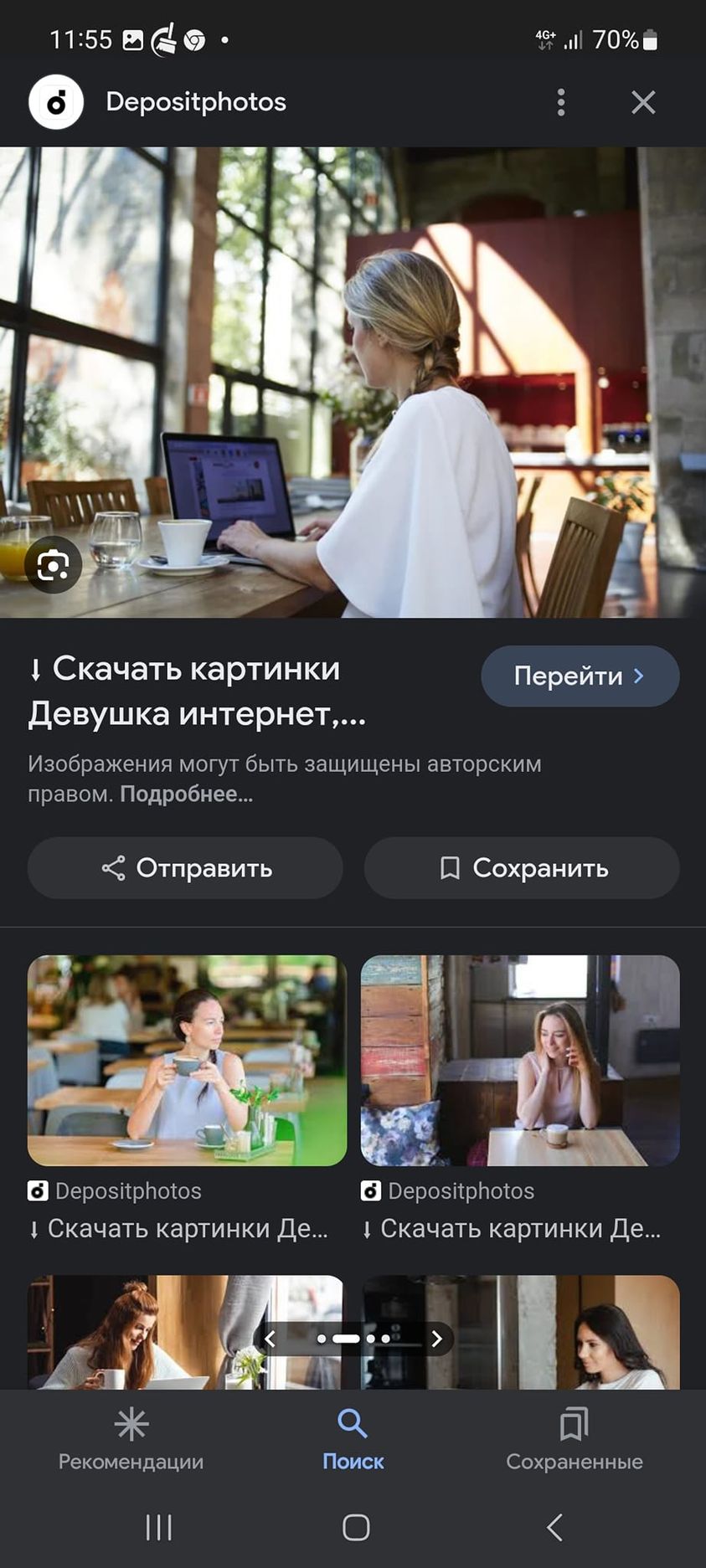Image resolution: width=706 pixels, height=1568 pixels.
Task: Open the image of woman holding a cup
Action: pyautogui.click(x=187, y=1060)
